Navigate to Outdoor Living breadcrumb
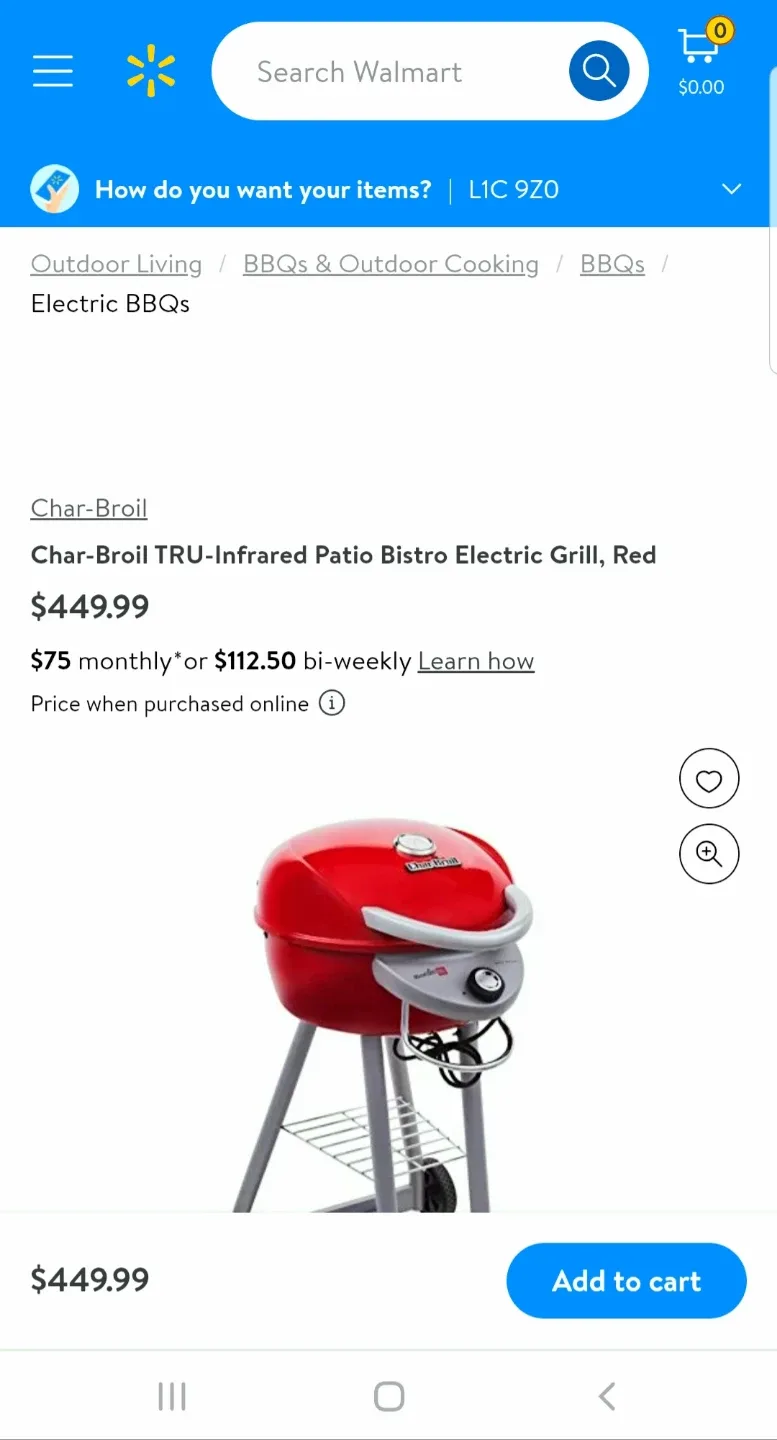 [116, 263]
